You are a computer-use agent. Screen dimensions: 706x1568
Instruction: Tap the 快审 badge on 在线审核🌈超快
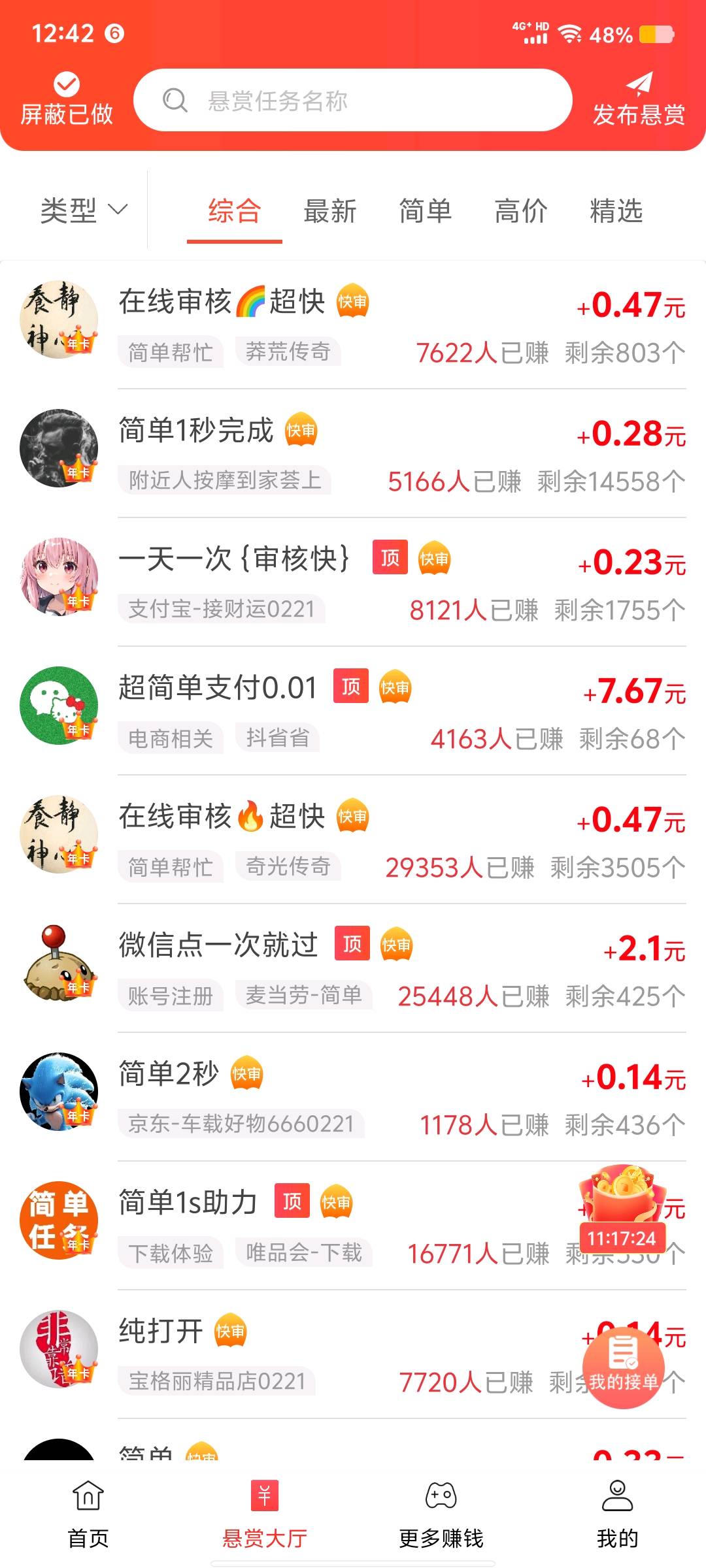(352, 302)
